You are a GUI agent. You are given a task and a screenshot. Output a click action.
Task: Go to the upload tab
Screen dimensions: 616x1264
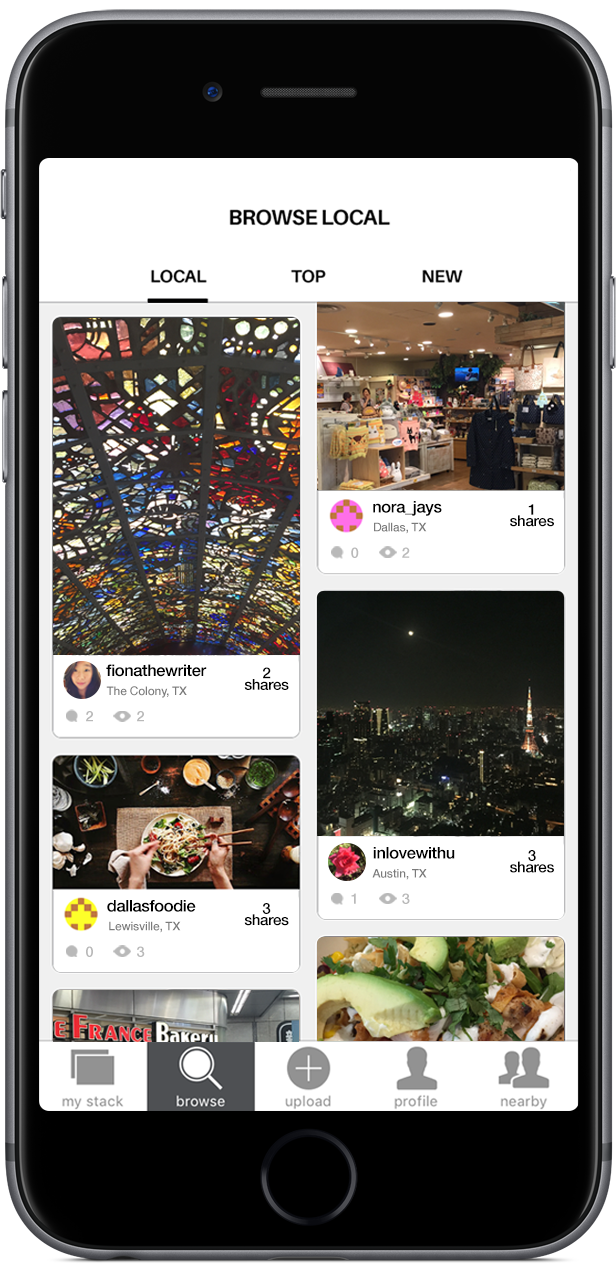(308, 1077)
